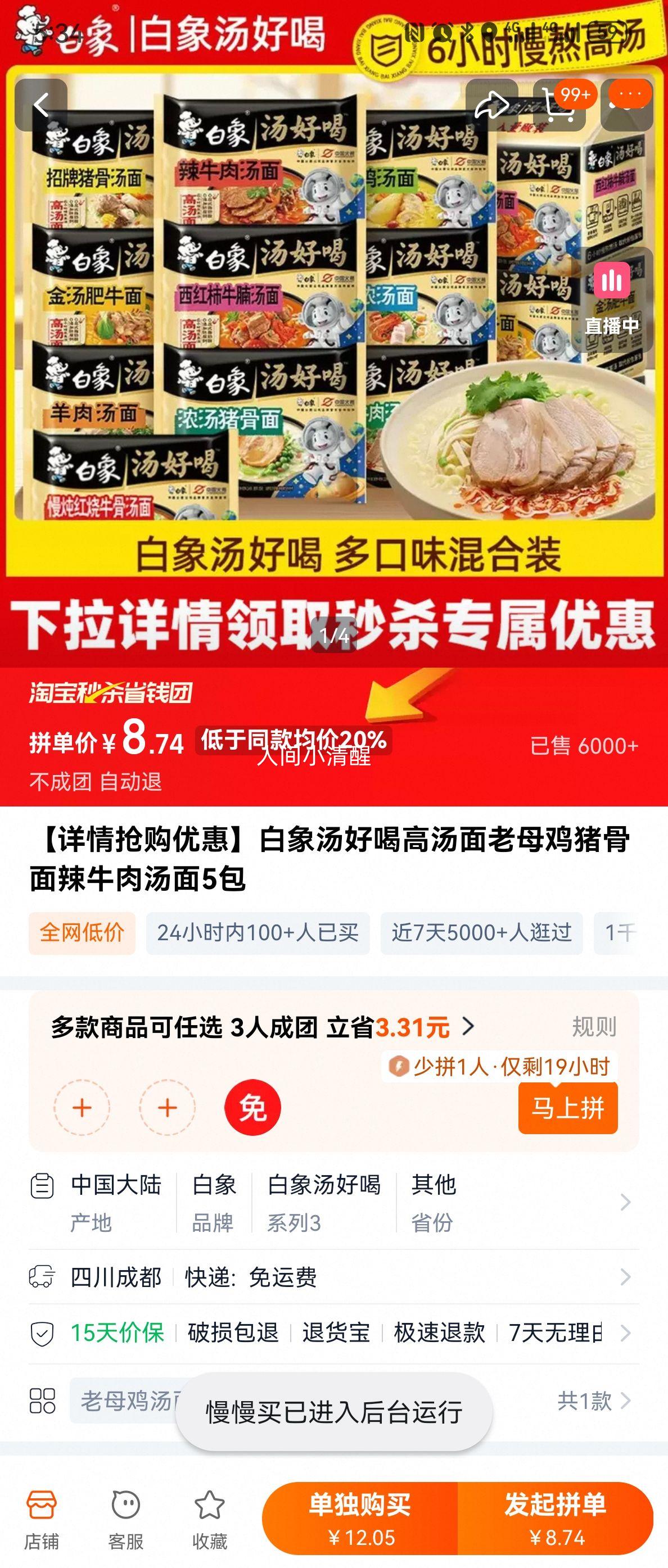Start a group order with 发起拼单
The width and height of the screenshot is (668, 1568).
(556, 1519)
